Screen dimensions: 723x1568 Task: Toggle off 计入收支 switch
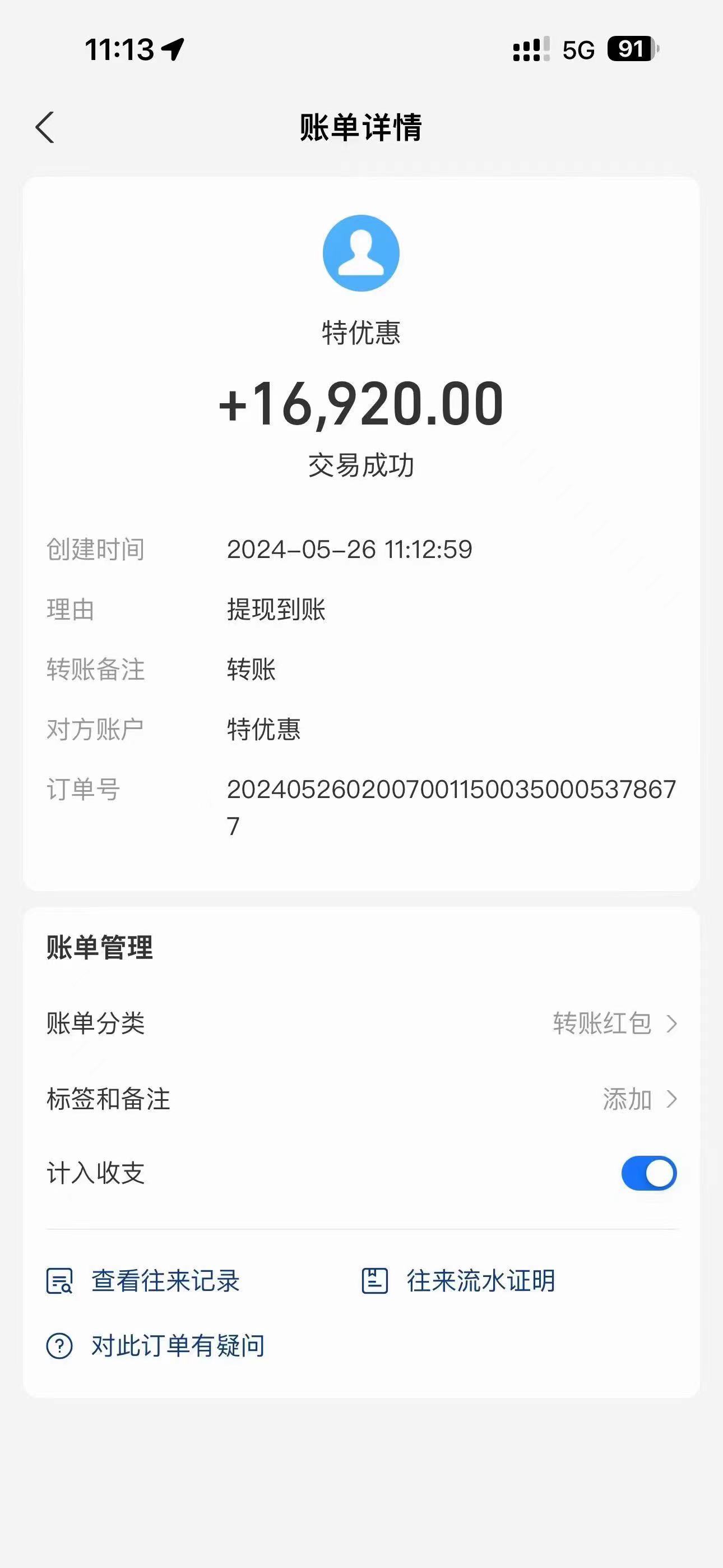point(649,1173)
